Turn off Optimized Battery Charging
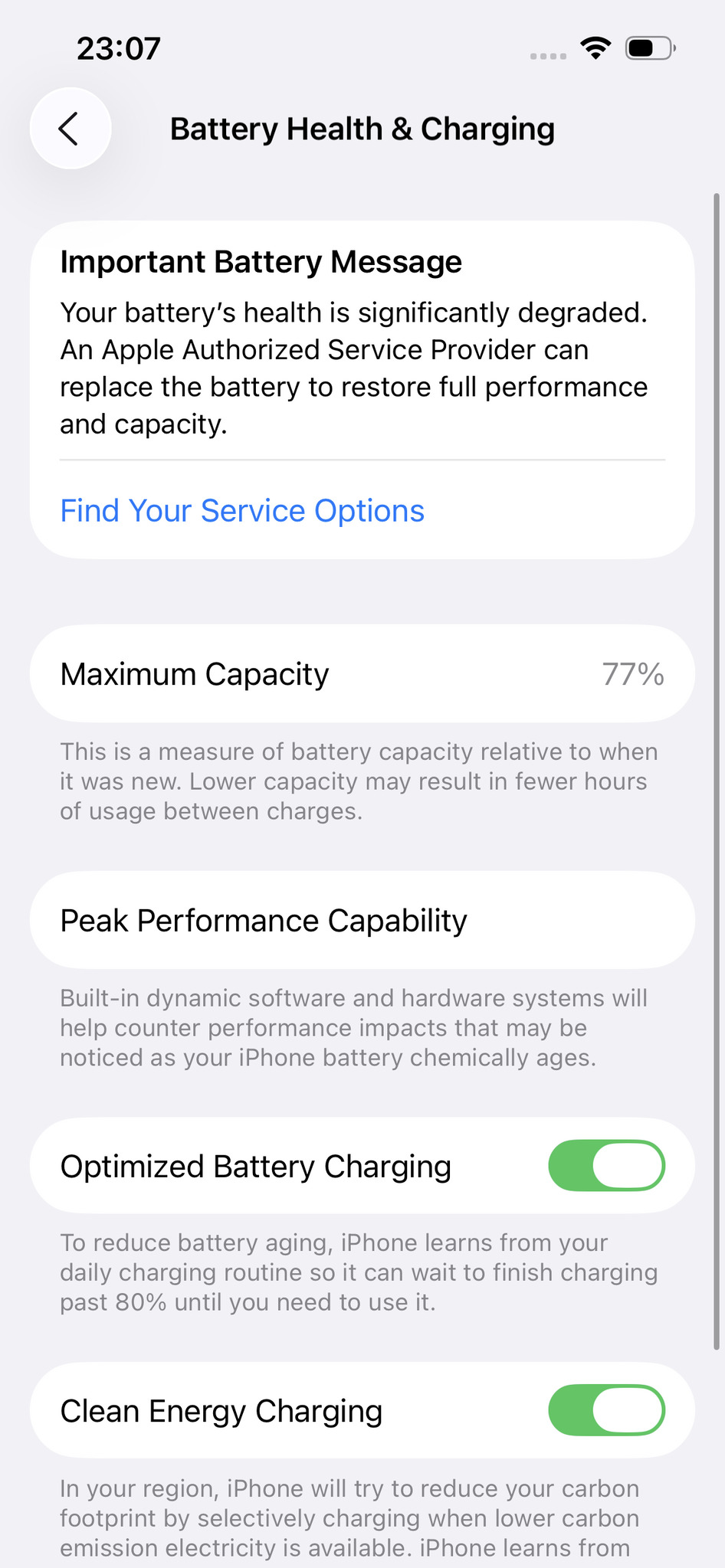 (x=606, y=1166)
